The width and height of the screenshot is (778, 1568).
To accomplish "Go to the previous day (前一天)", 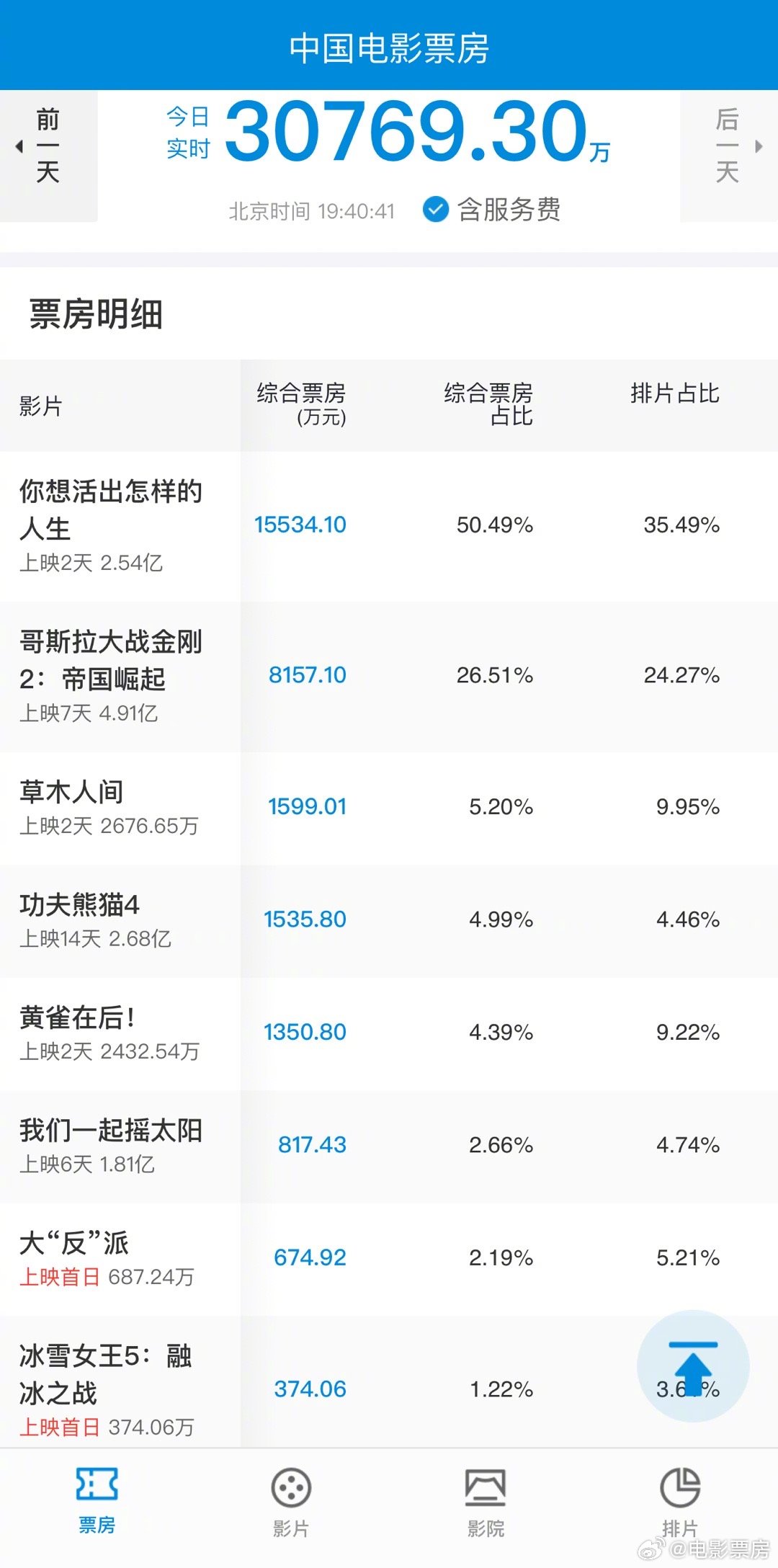I will [x=49, y=146].
